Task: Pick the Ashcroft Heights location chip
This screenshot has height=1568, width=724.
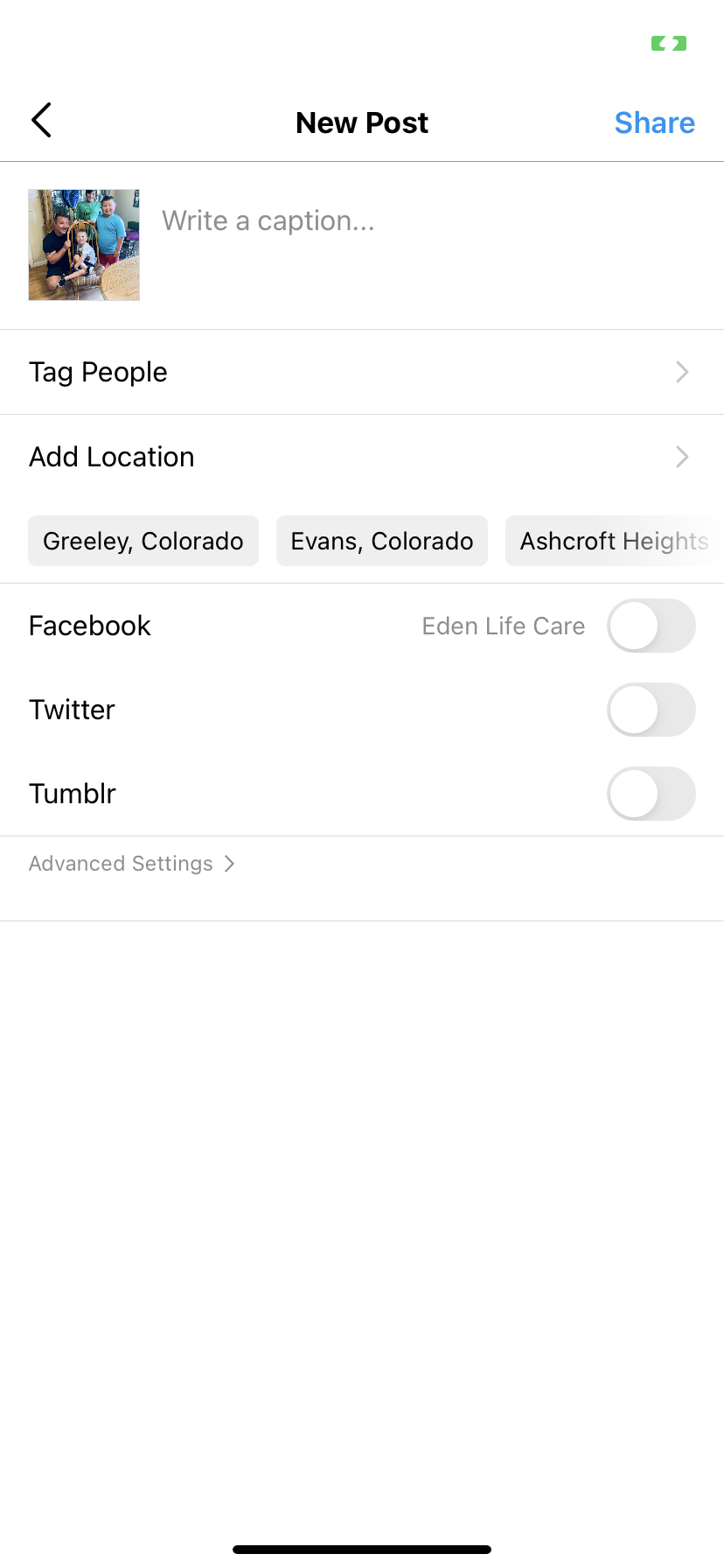Action: (x=614, y=541)
